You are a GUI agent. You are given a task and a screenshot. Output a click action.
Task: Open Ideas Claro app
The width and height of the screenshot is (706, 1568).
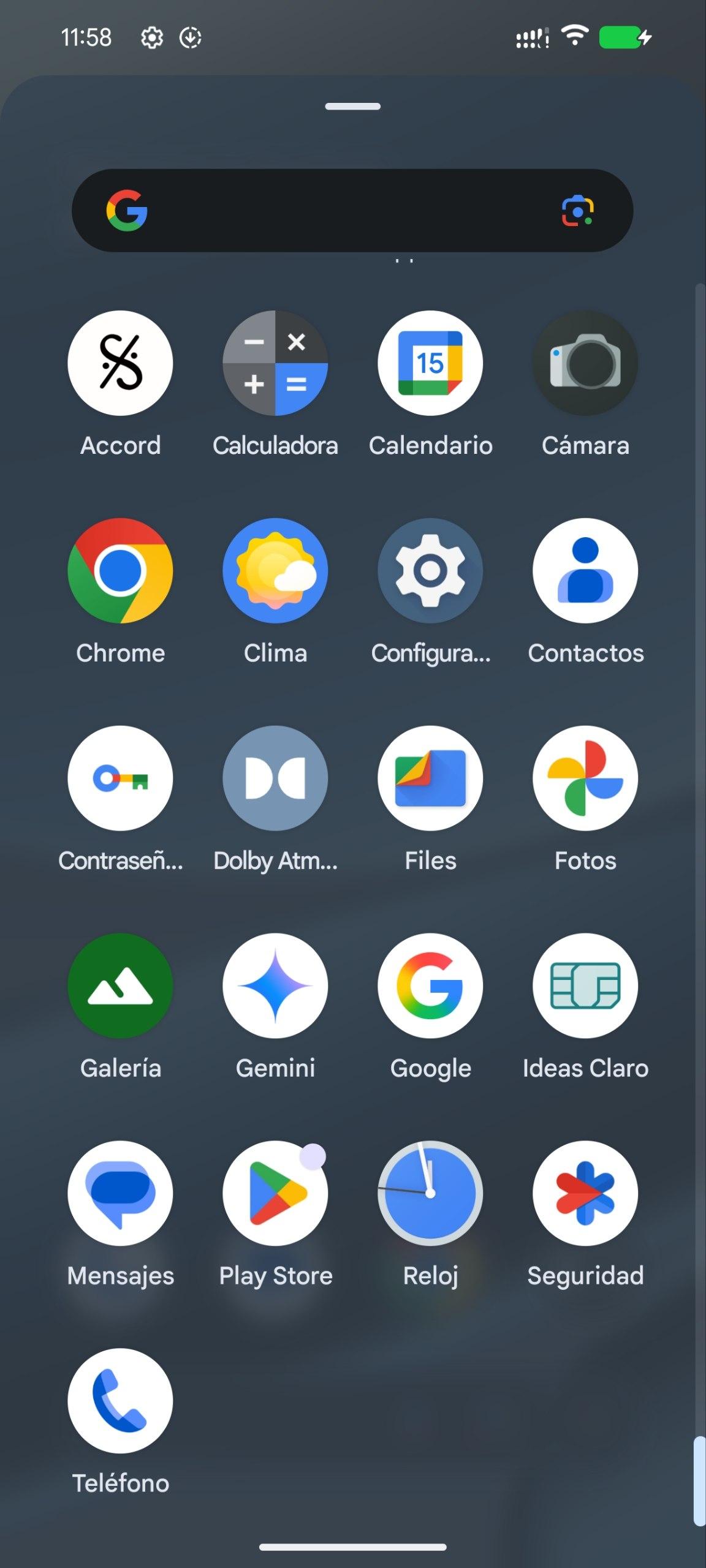pyautogui.click(x=585, y=986)
